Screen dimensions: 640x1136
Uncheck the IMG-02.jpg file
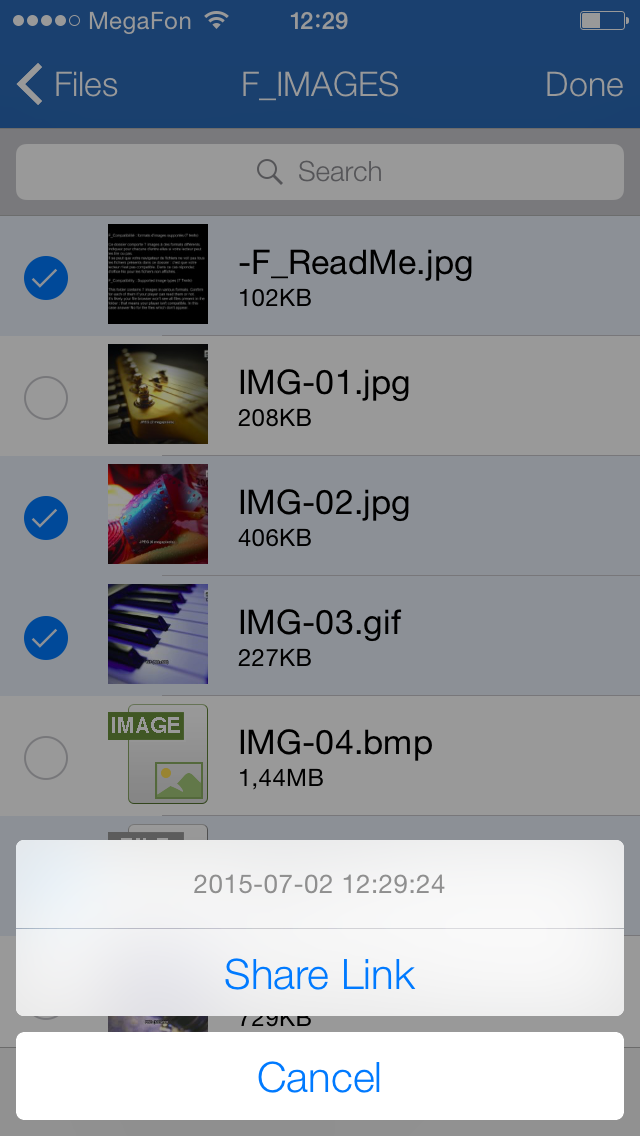pyautogui.click(x=46, y=518)
